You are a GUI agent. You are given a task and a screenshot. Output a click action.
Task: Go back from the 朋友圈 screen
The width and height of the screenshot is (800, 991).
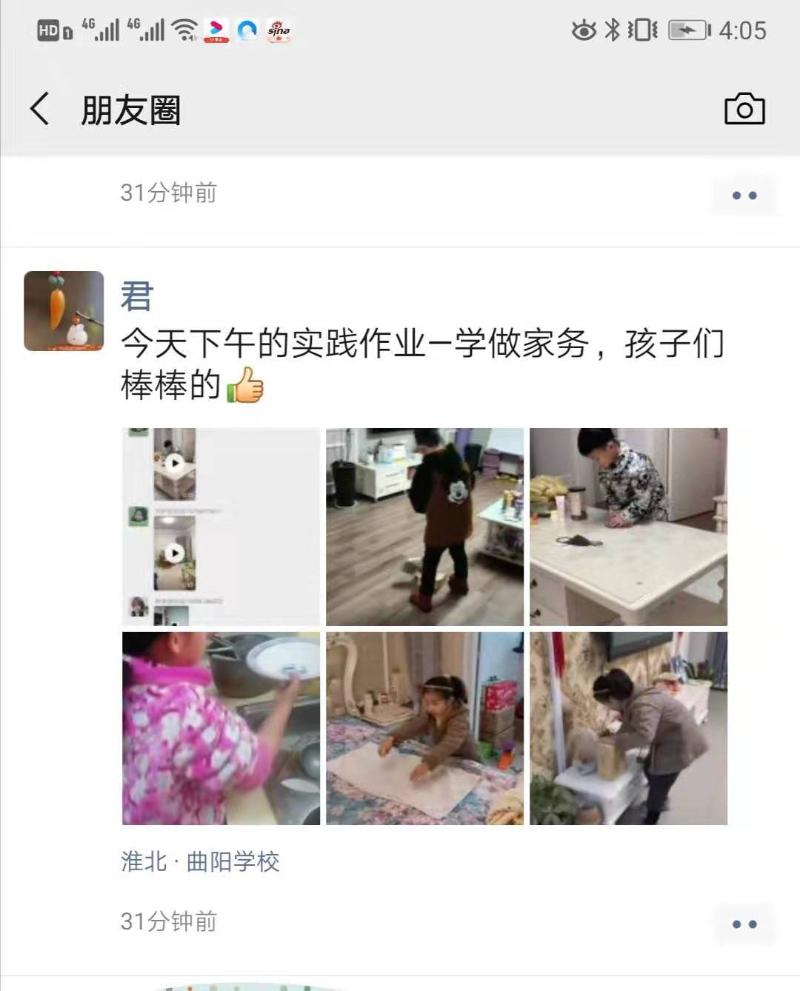click(40, 109)
